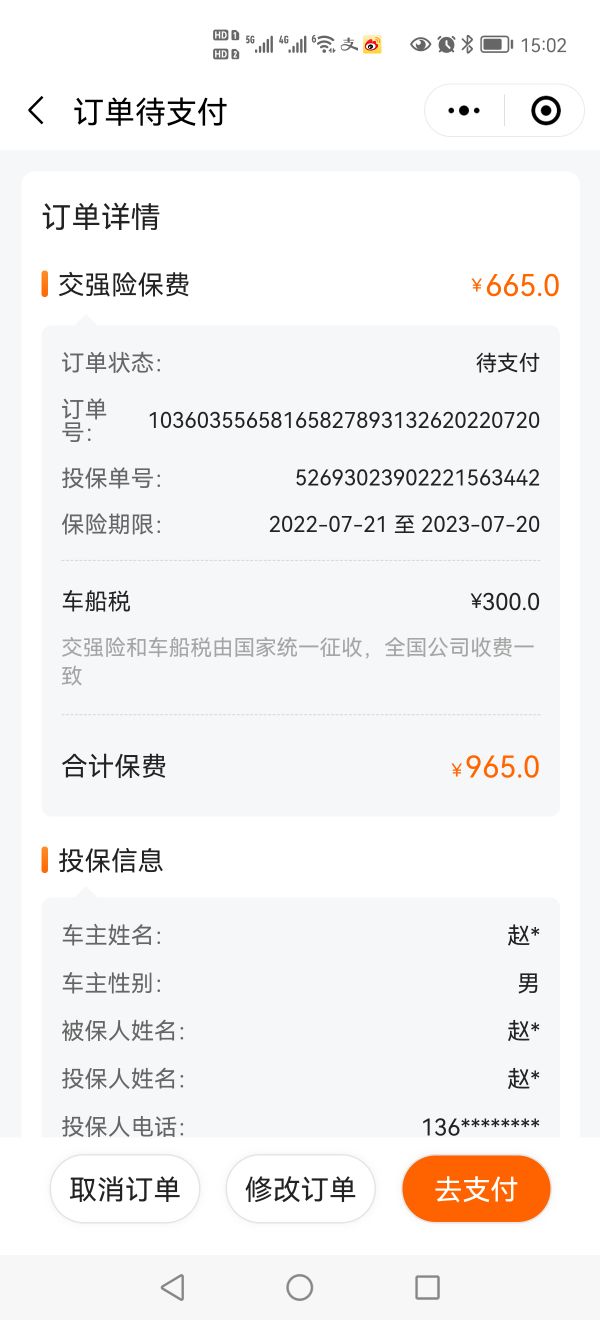Open recent apps from the navigation bar
The width and height of the screenshot is (600, 1320).
tap(427, 1287)
